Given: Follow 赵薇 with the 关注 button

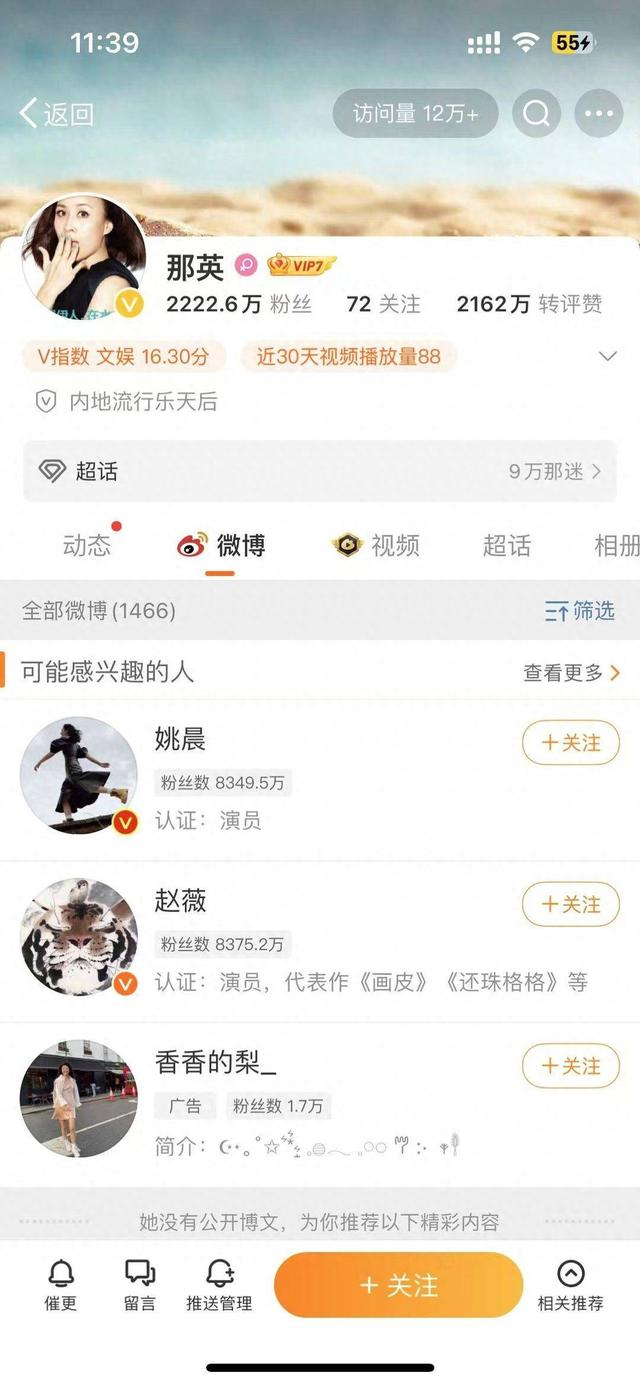Looking at the screenshot, I should tap(571, 904).
